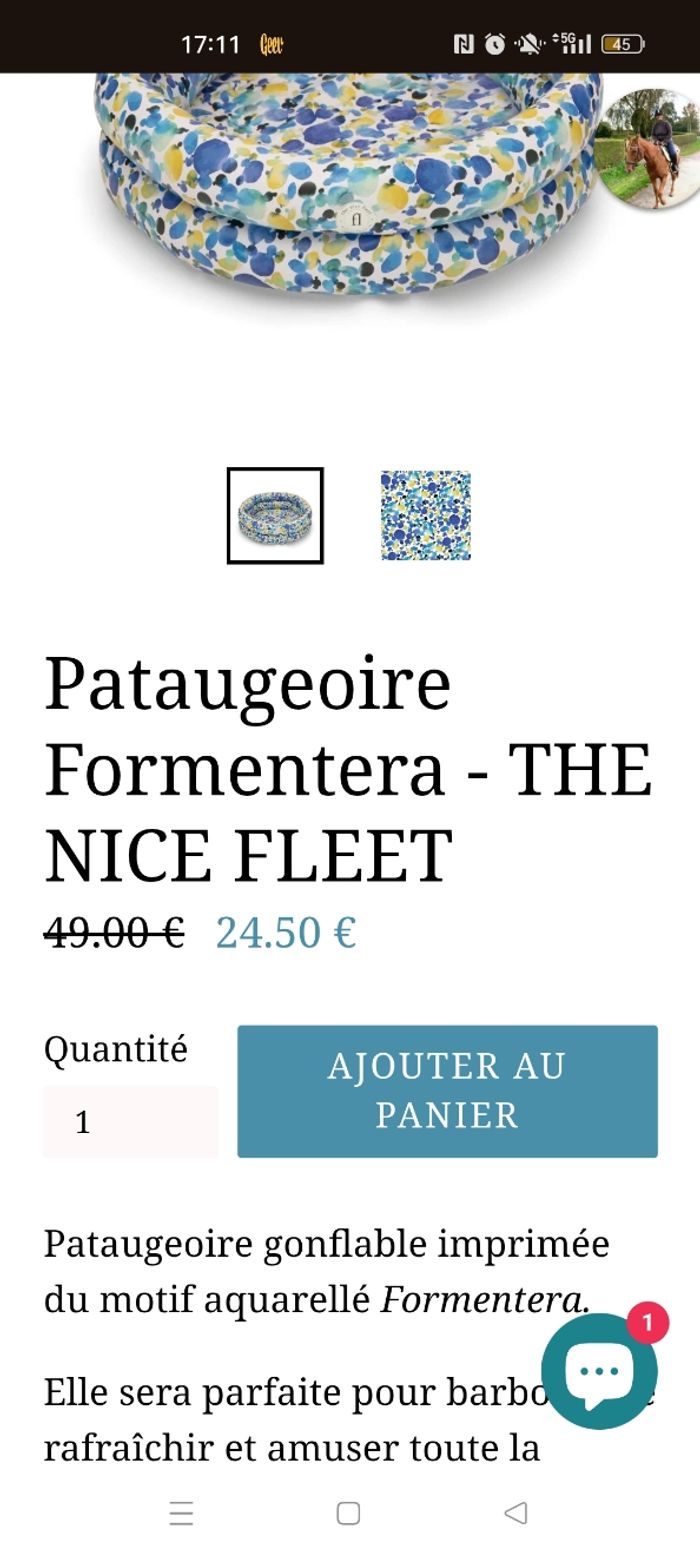Open the chat support bubble

click(x=599, y=1371)
